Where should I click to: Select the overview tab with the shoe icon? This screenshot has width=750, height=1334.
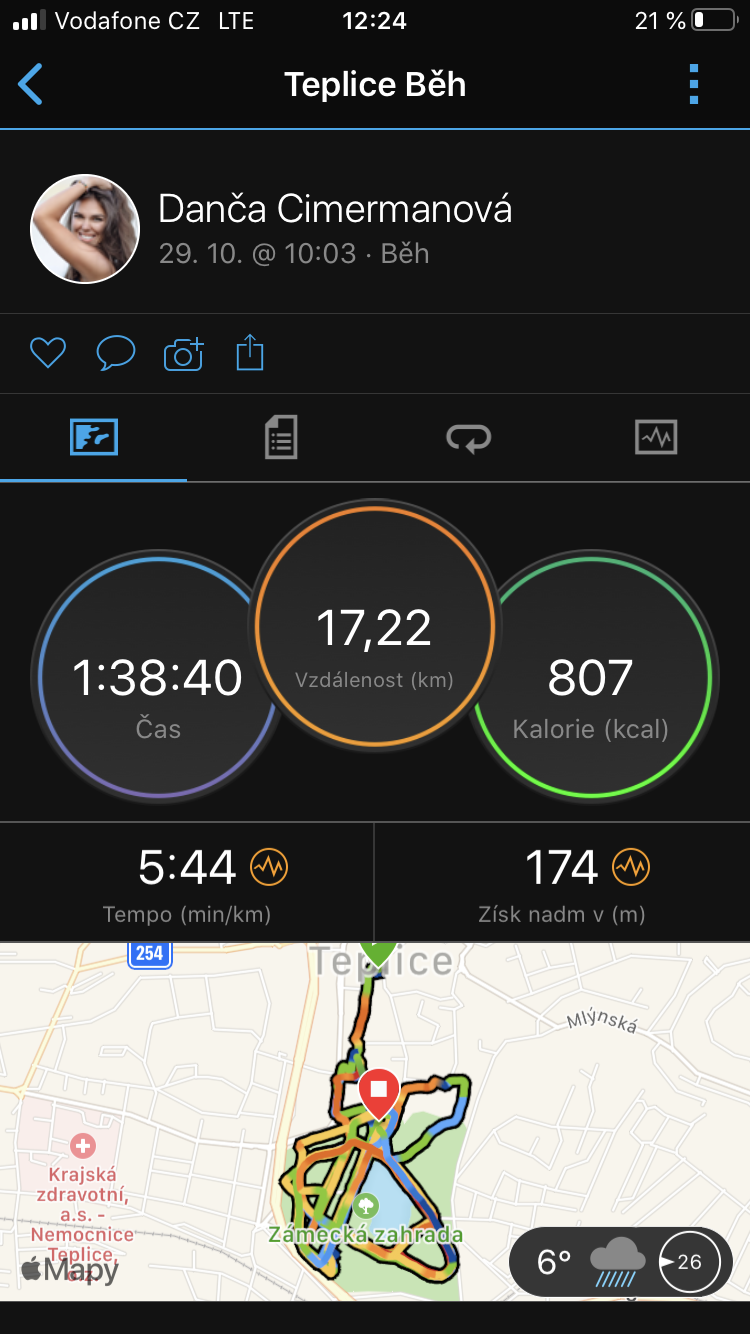[x=94, y=437]
